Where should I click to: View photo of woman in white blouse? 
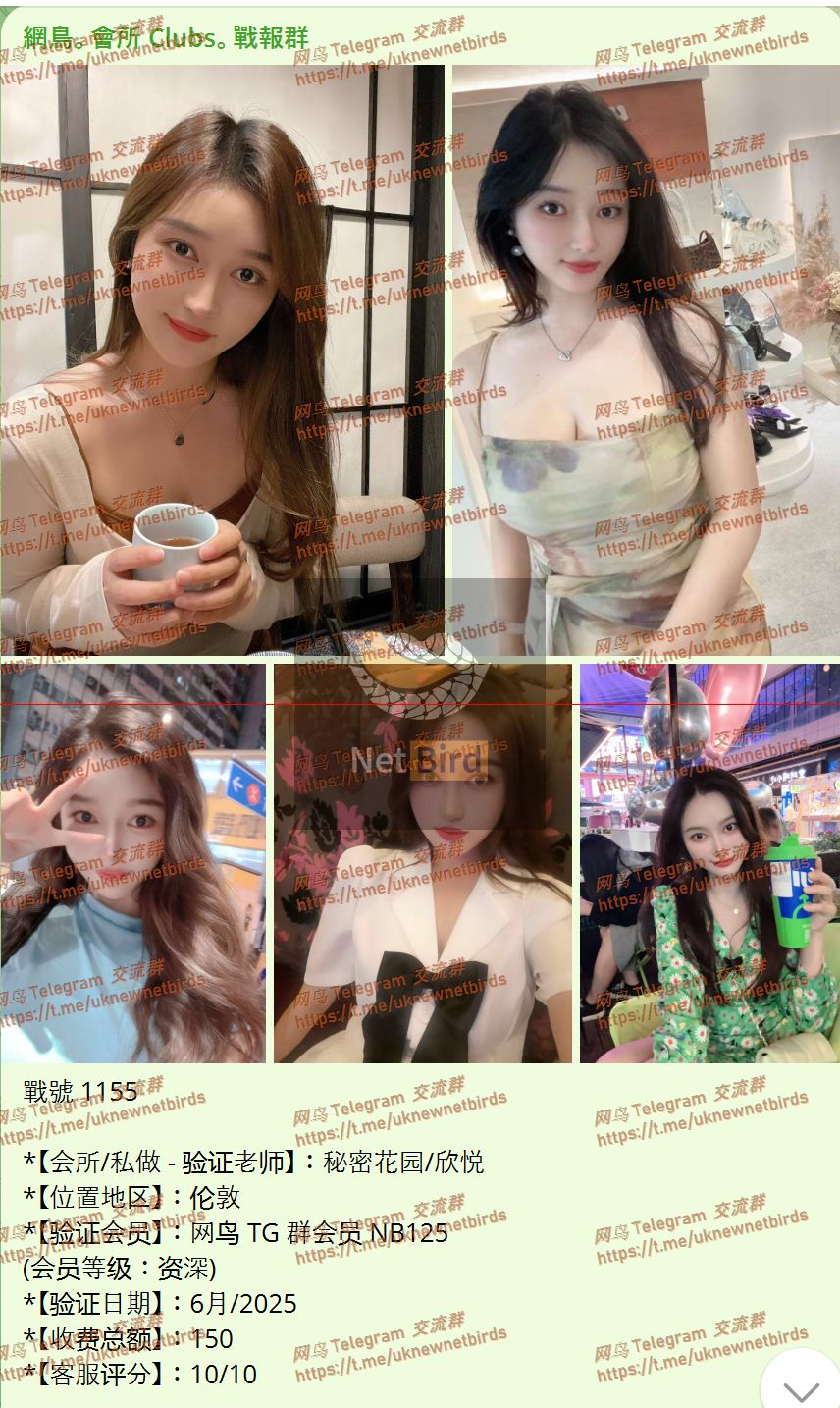[422, 863]
